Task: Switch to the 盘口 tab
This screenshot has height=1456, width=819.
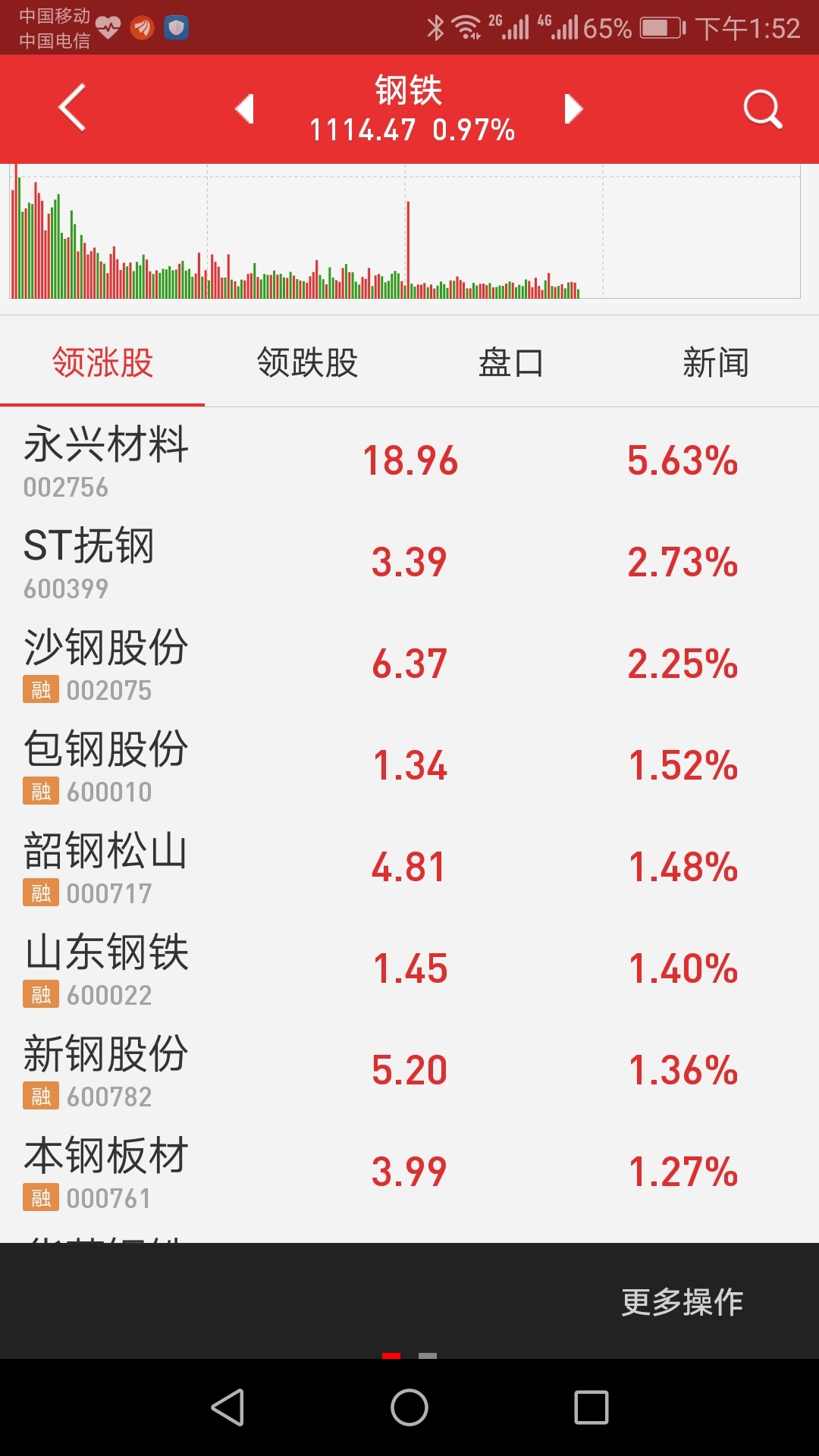Action: pos(512,363)
